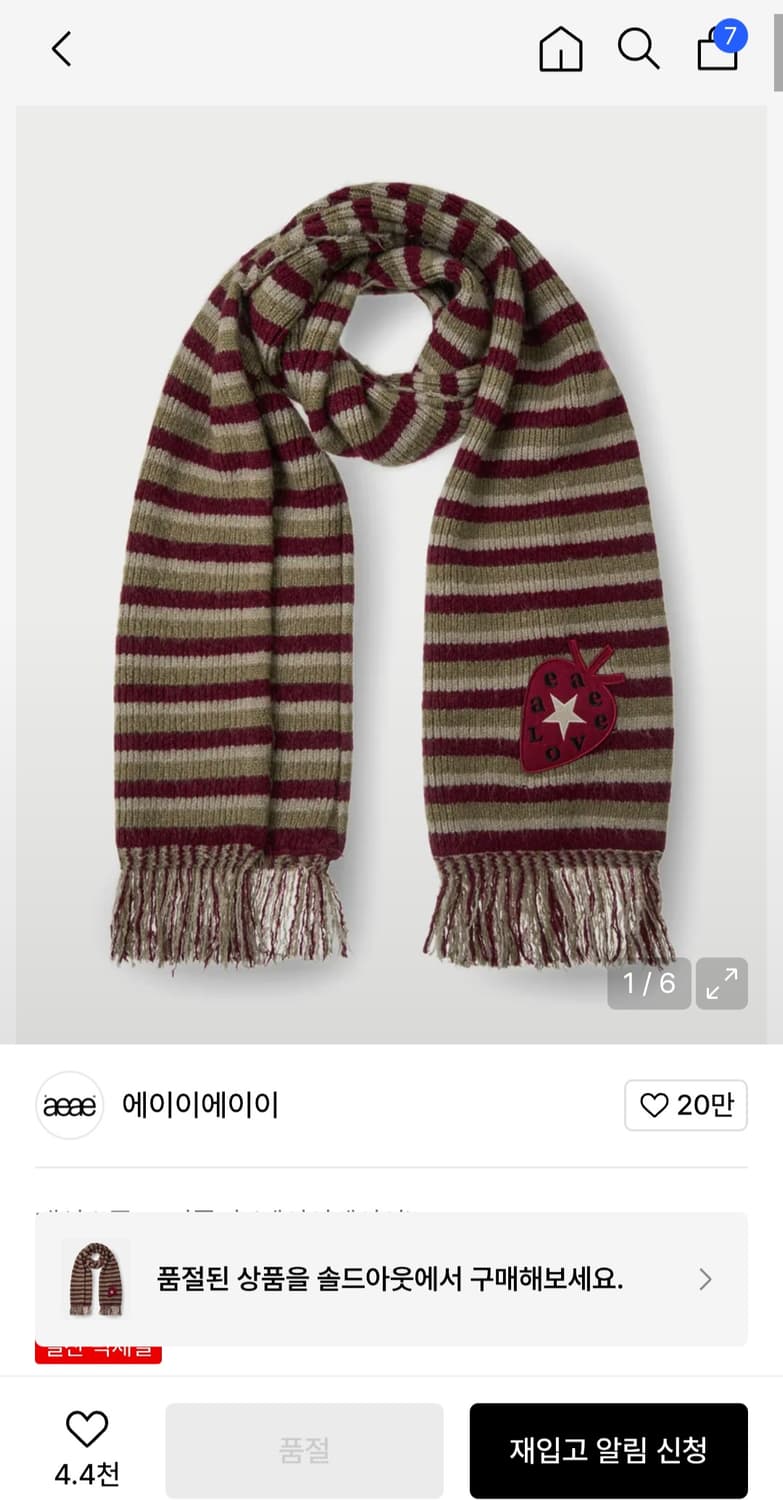Open the 솔드아웃 purchase suggestion panel
The height and width of the screenshot is (1500, 783).
pyautogui.click(x=400, y=1279)
